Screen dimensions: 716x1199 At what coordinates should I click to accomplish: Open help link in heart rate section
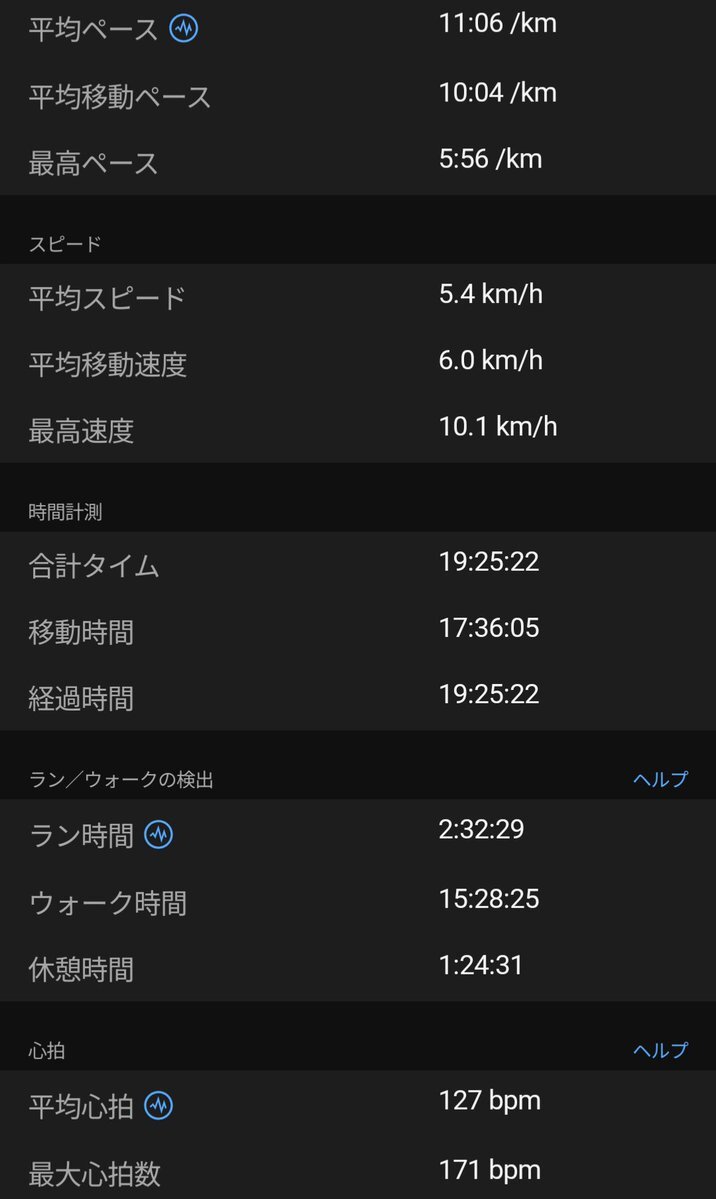pos(660,1050)
